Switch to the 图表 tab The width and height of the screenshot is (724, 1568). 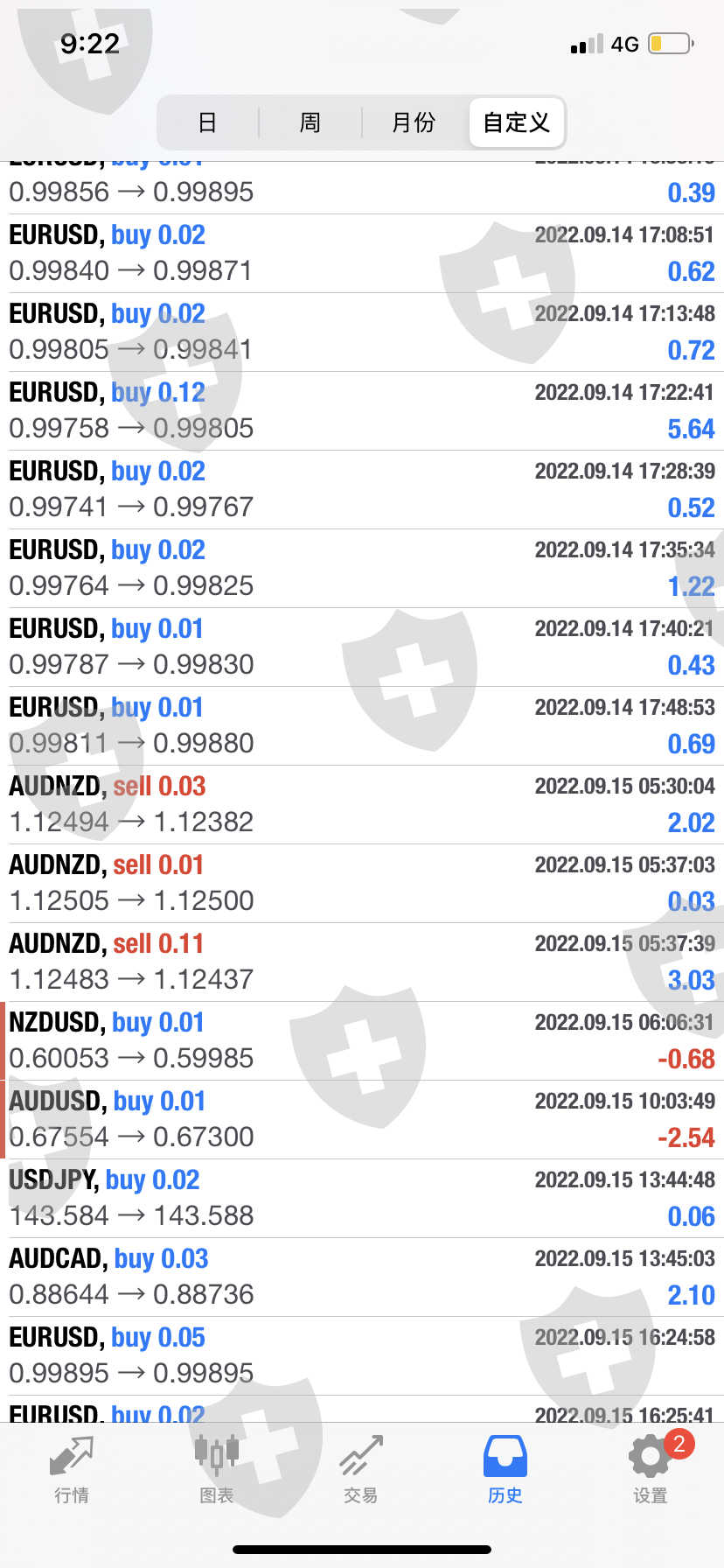216,1470
